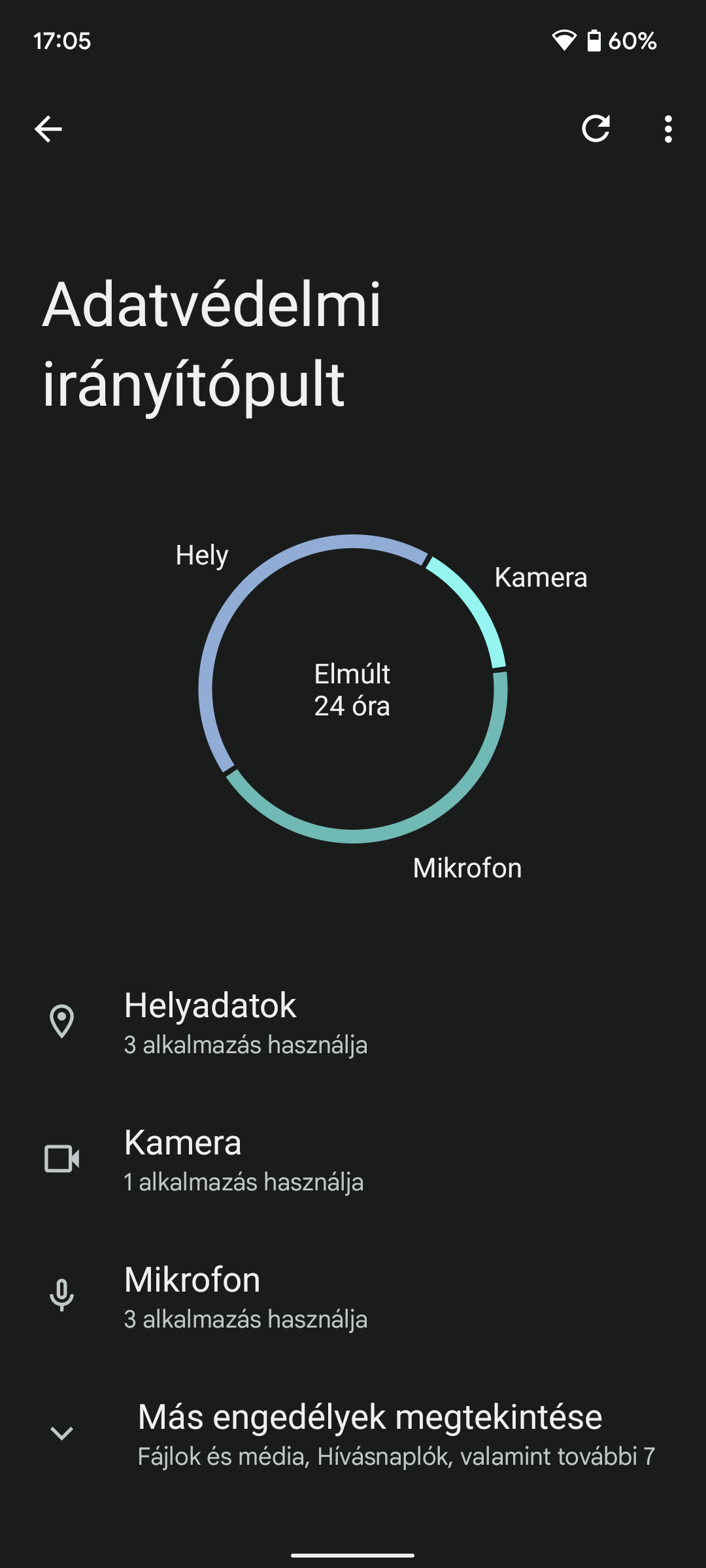Refresh the privacy dashboard

coord(596,129)
